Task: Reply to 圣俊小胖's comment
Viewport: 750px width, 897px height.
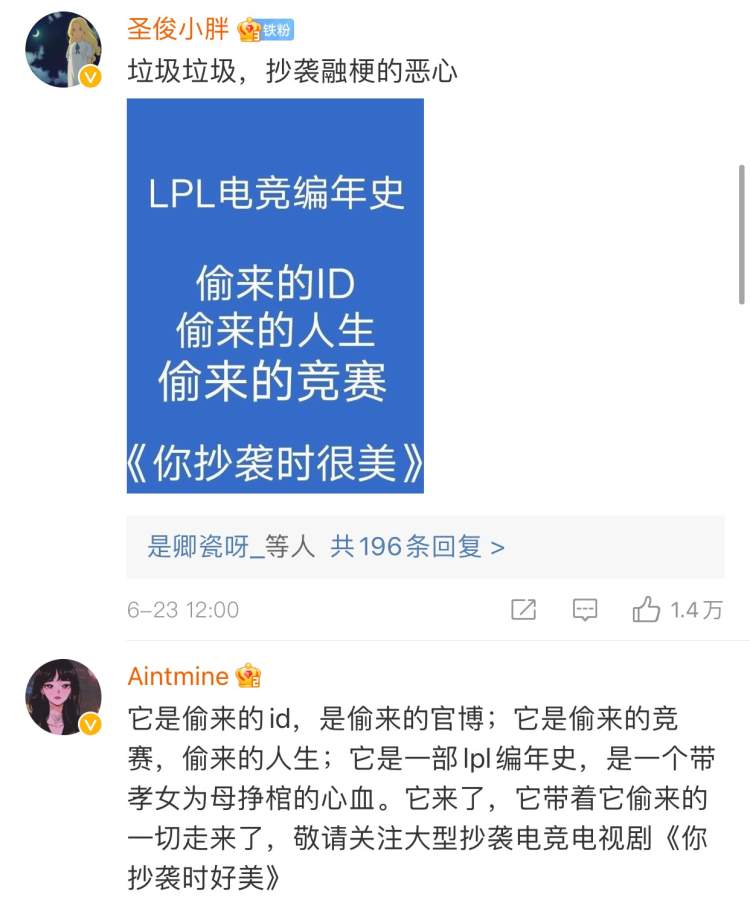Action: (x=585, y=609)
